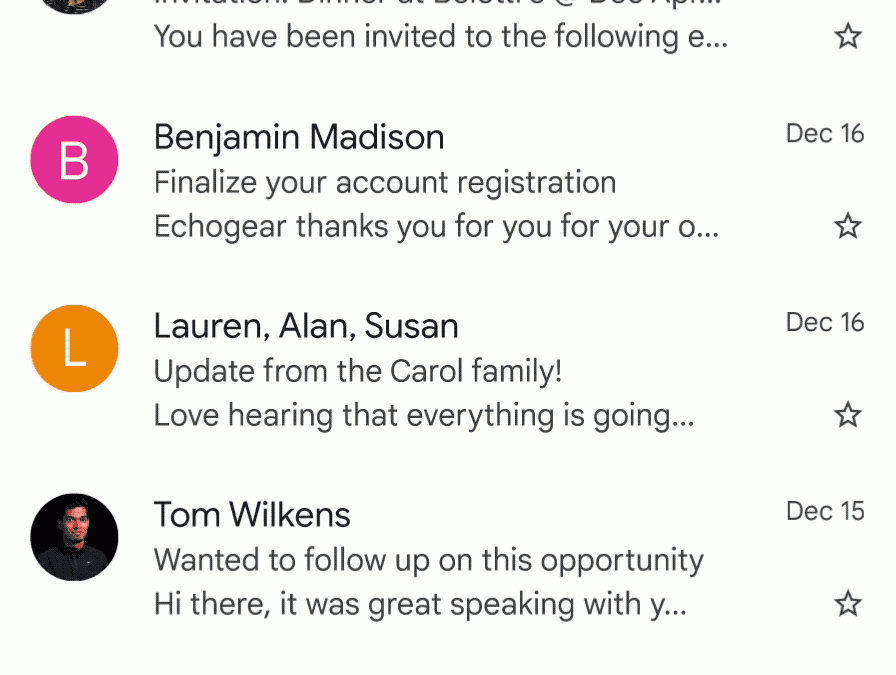896x675 pixels.
Task: Select email via the orange L avatar
Action: tap(74, 348)
